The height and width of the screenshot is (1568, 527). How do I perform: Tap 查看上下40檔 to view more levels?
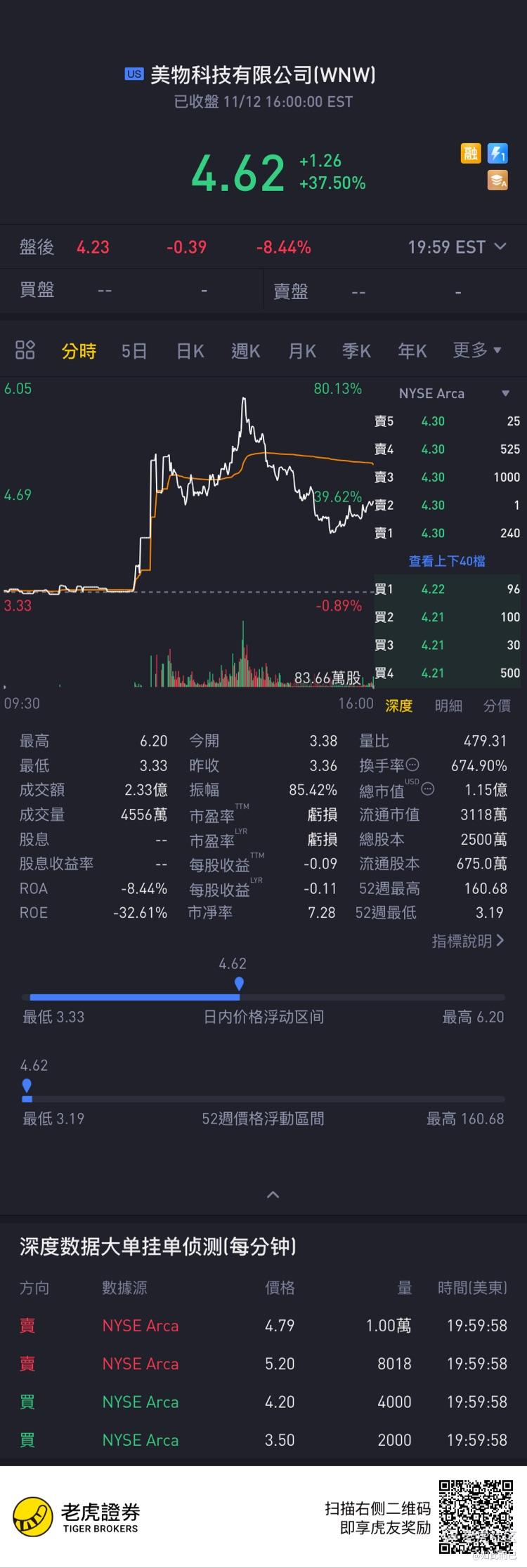pos(447,561)
